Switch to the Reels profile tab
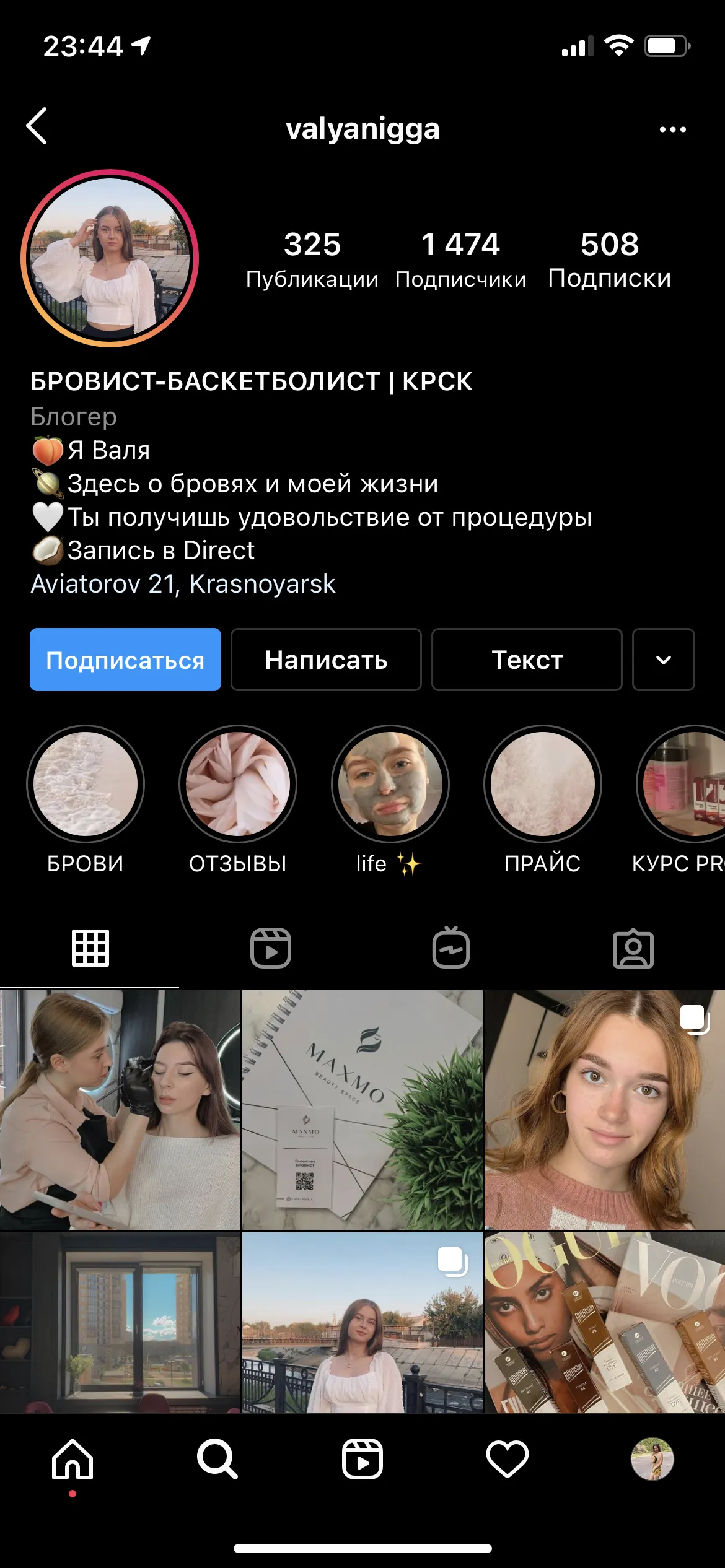This screenshot has height=1568, width=725. pyautogui.click(x=271, y=948)
